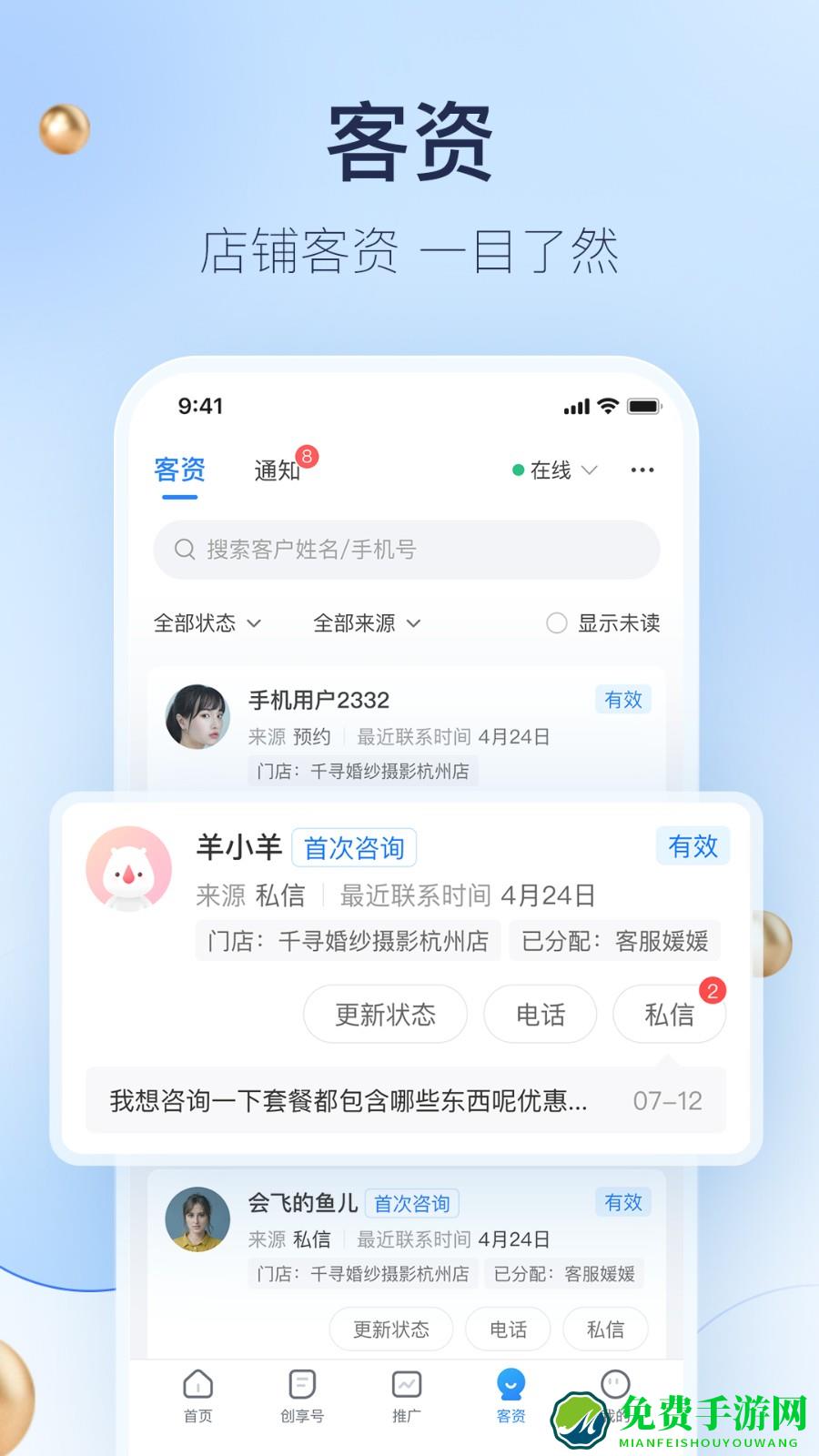The height and width of the screenshot is (1456, 819).
Task: Tap the 电话 call button for 羊小羊
Action: pos(541,1014)
